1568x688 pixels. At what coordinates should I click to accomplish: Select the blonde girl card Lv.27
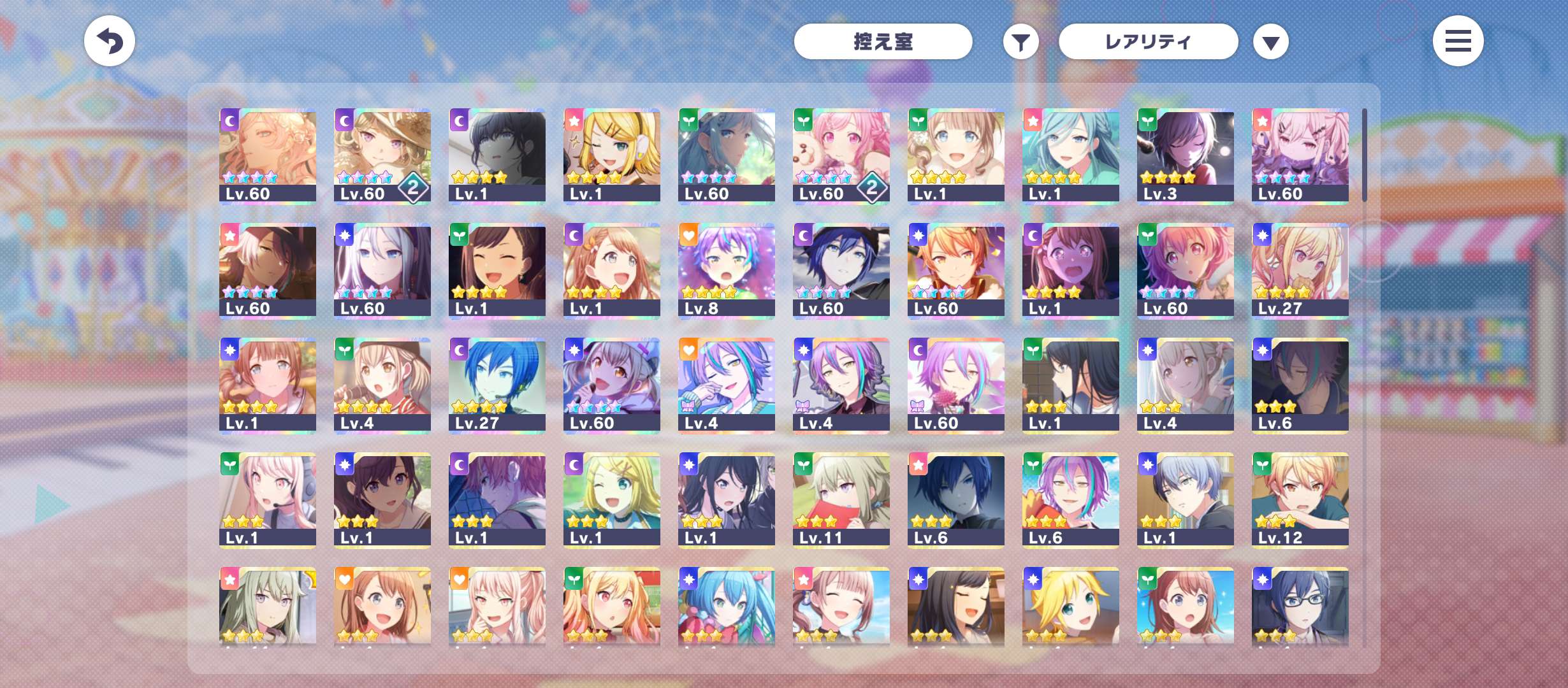click(x=1300, y=270)
